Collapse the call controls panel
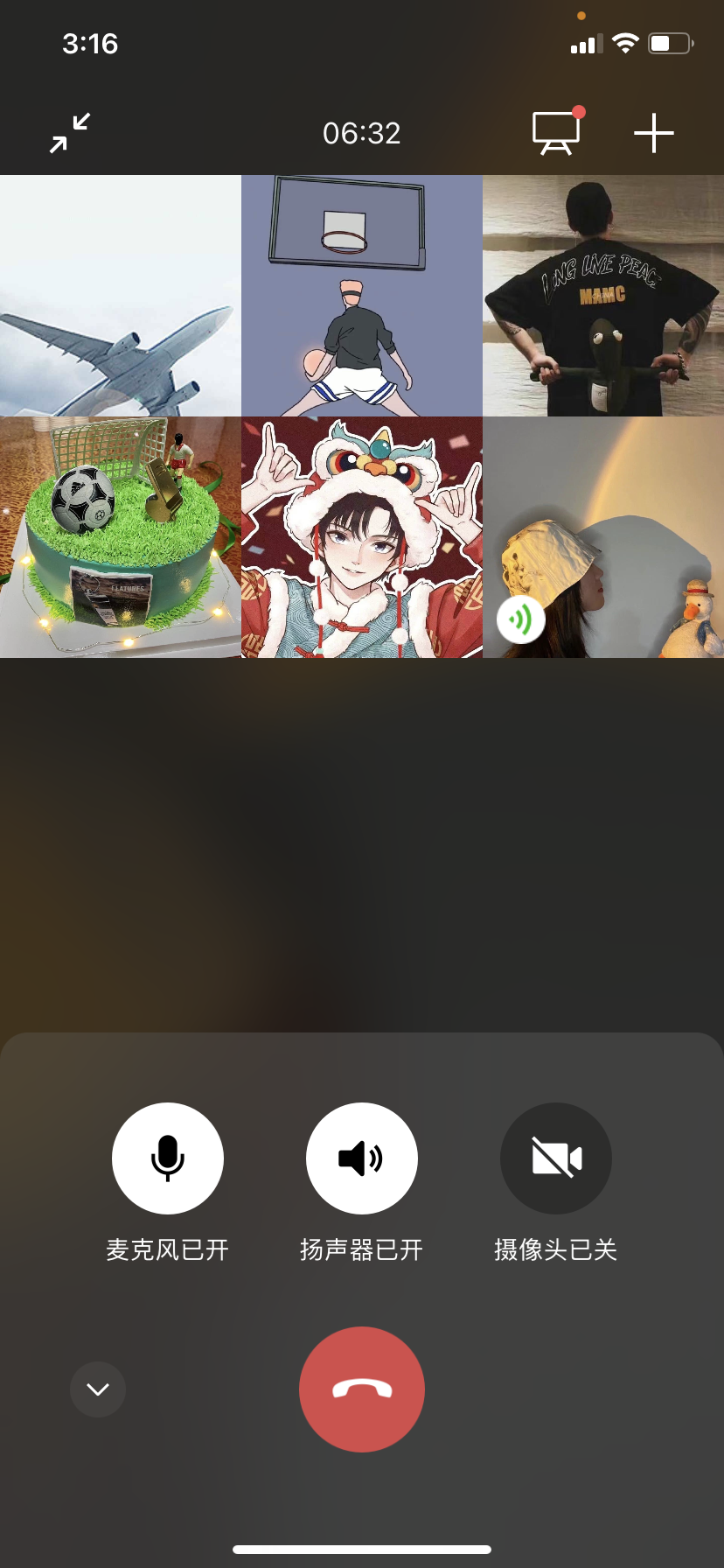724x1568 pixels. click(x=98, y=1389)
